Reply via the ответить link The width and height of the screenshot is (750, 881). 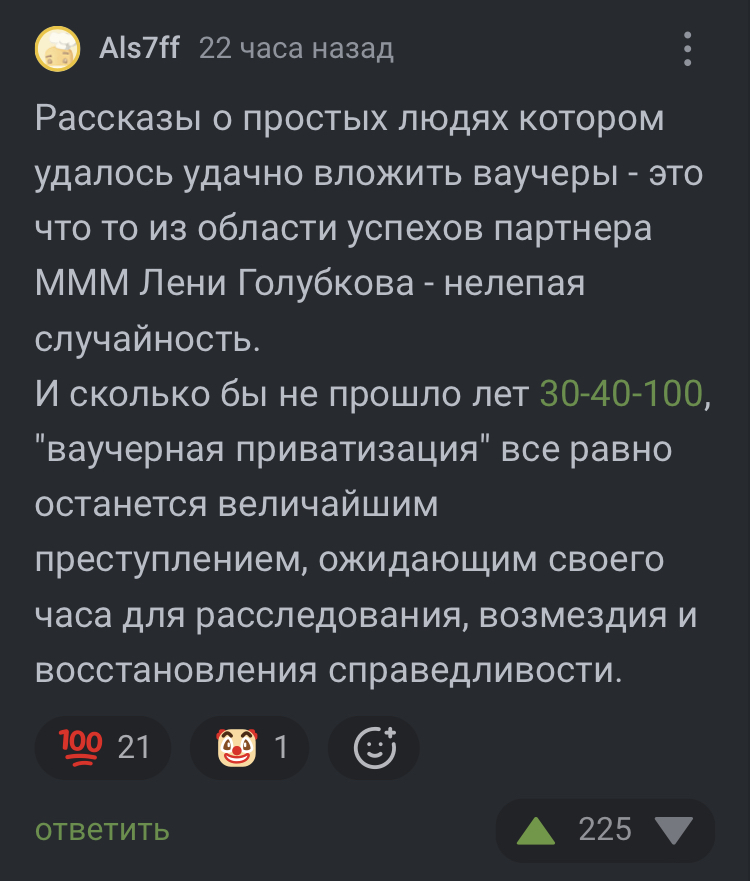102,829
